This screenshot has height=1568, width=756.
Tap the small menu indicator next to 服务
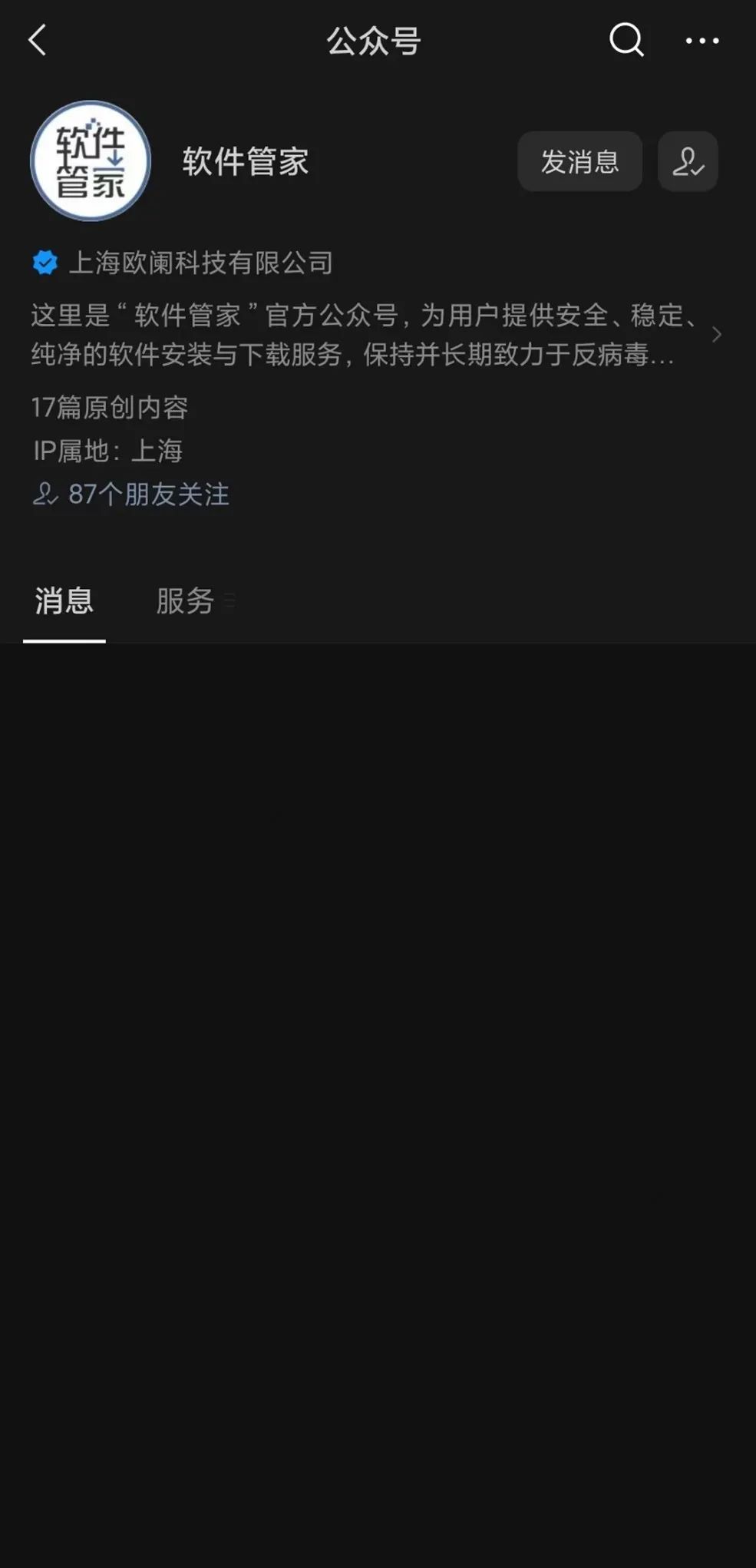[229, 602]
